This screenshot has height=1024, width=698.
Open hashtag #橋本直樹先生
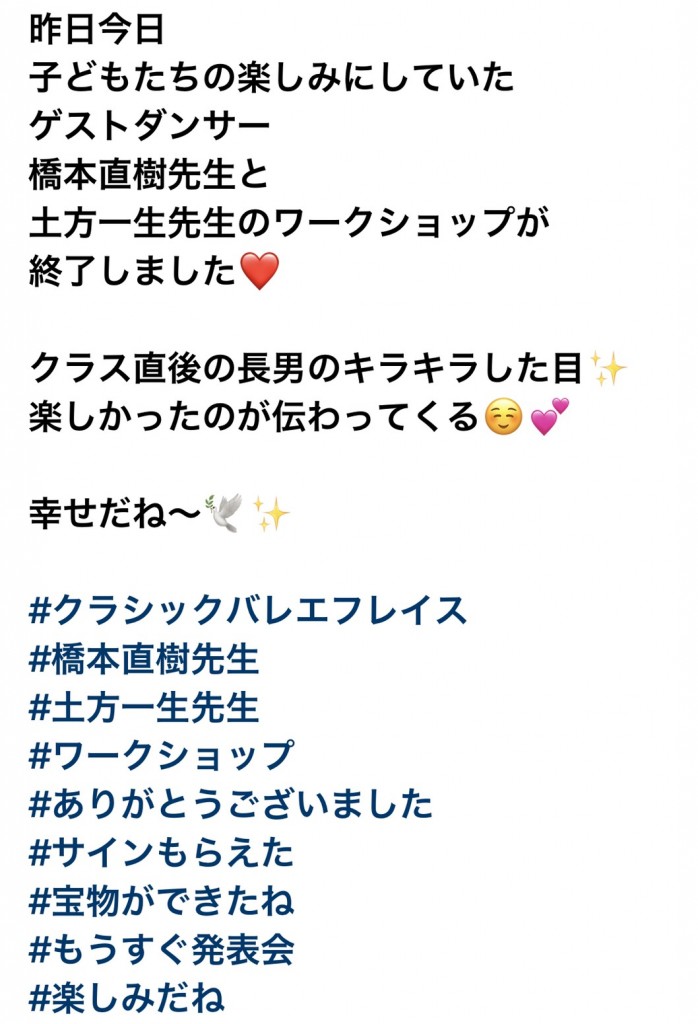[144, 659]
